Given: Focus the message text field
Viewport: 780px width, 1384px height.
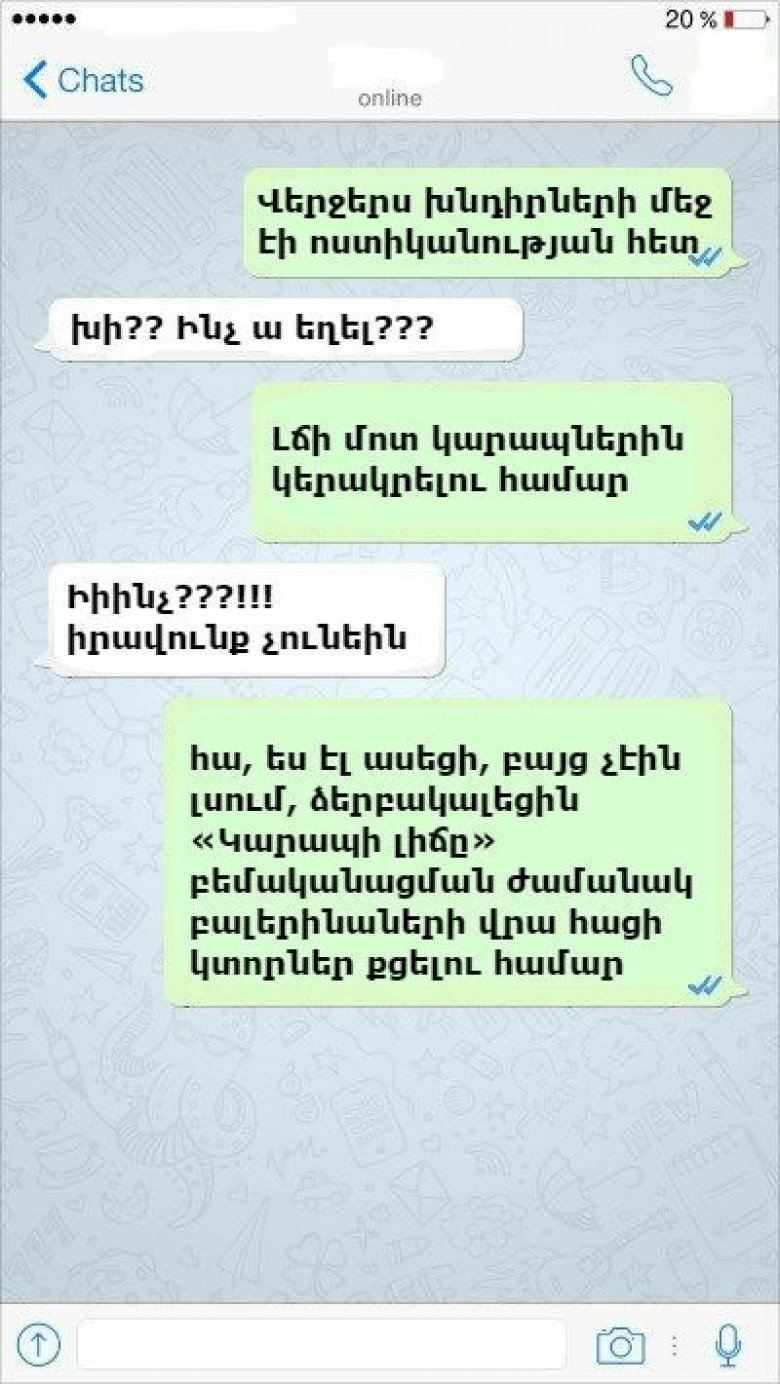Looking at the screenshot, I should 321,1345.
